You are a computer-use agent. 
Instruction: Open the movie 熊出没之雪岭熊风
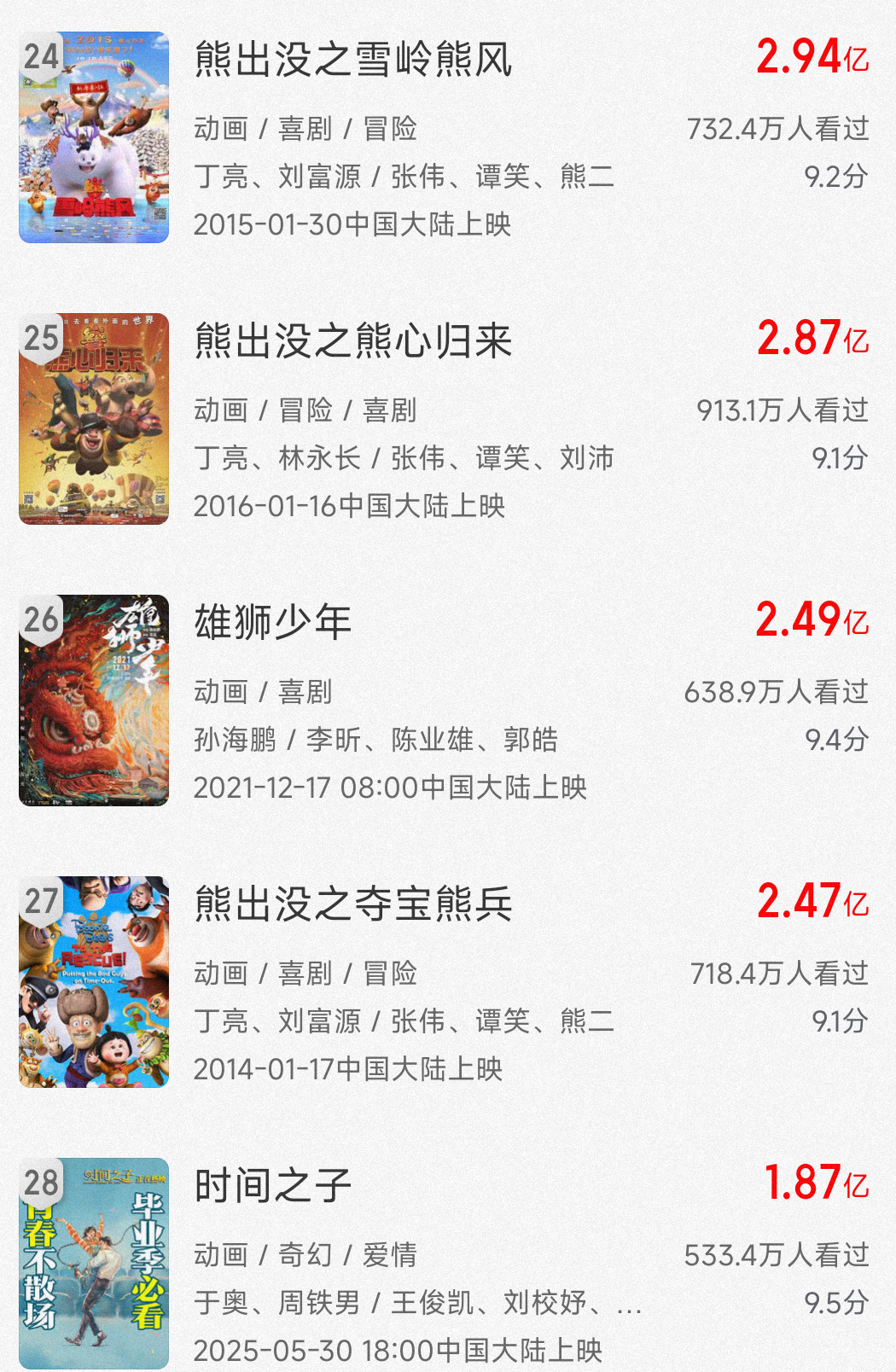pos(353,60)
